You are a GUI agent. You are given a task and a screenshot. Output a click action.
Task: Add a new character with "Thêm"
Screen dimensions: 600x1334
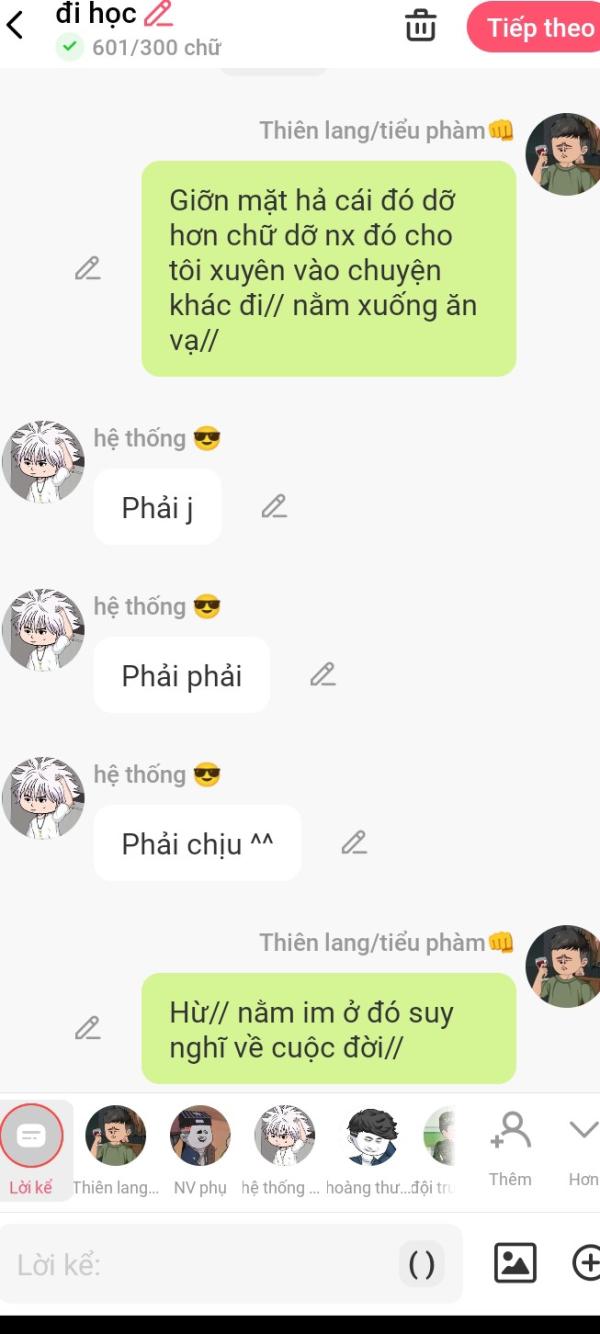point(510,1149)
